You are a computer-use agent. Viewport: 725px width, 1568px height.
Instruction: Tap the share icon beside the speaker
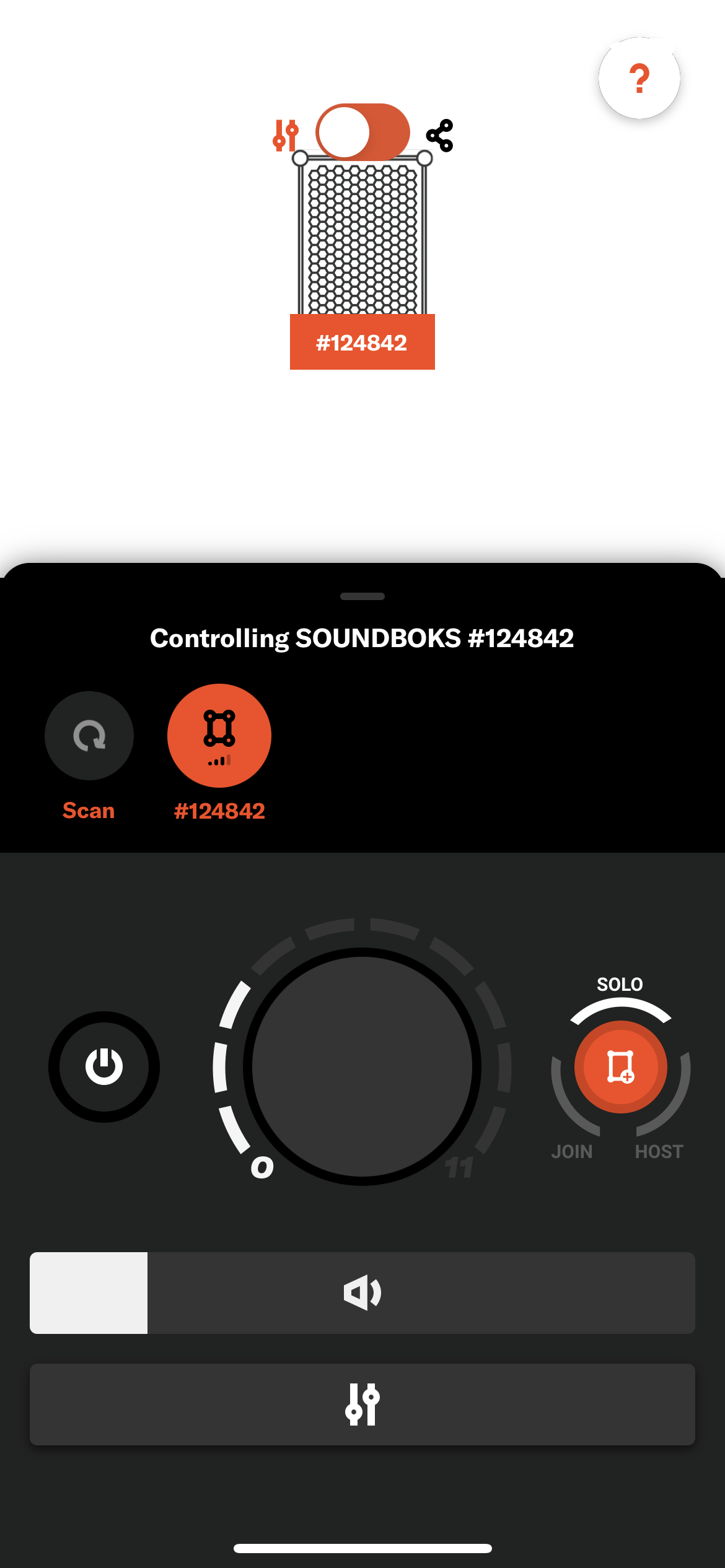pos(439,136)
